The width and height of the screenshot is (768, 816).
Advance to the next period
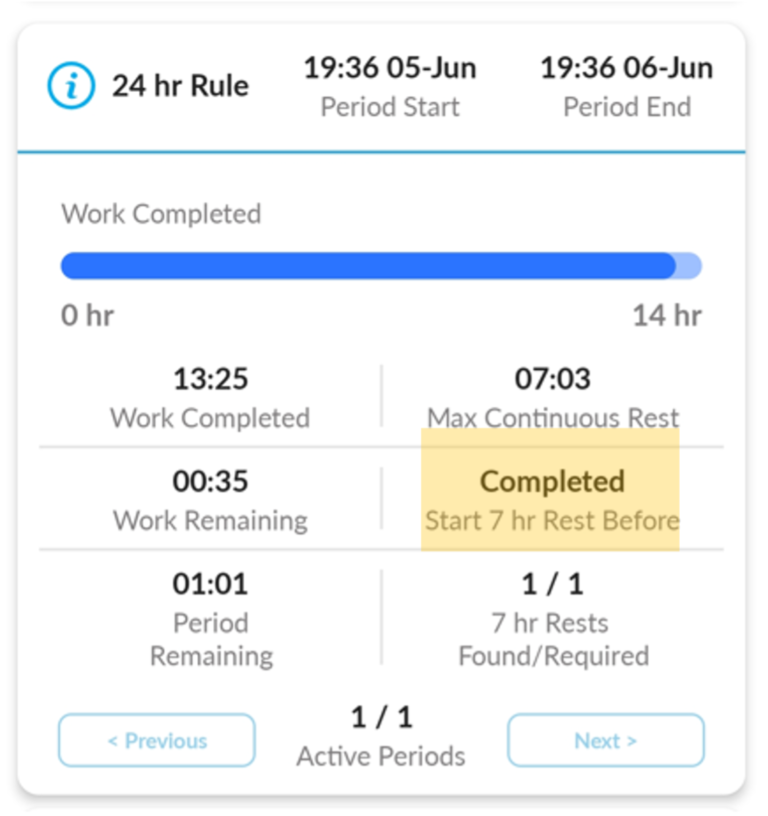click(605, 741)
